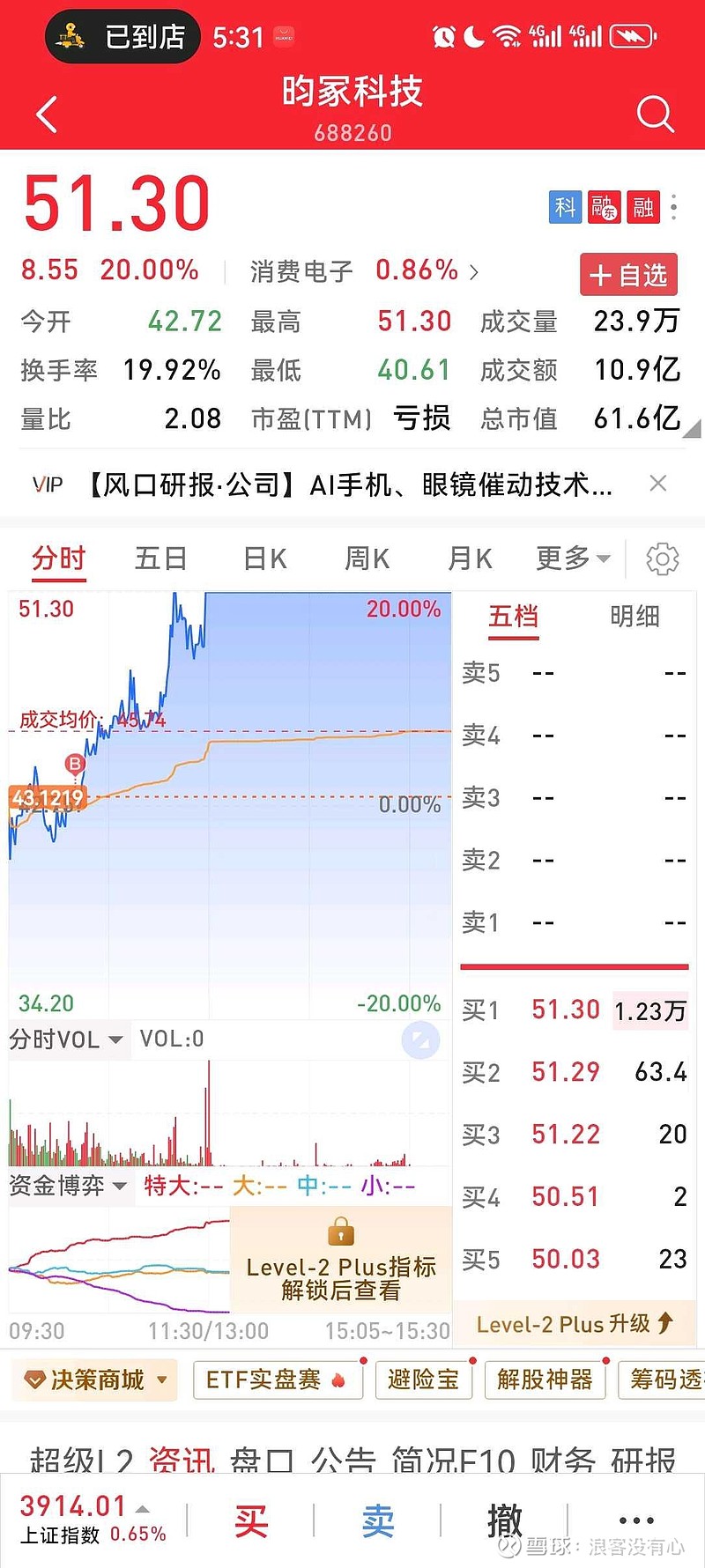Expand the 决策商城 dropdown arrow
Image resolution: width=705 pixels, height=1568 pixels.
pos(161,1380)
